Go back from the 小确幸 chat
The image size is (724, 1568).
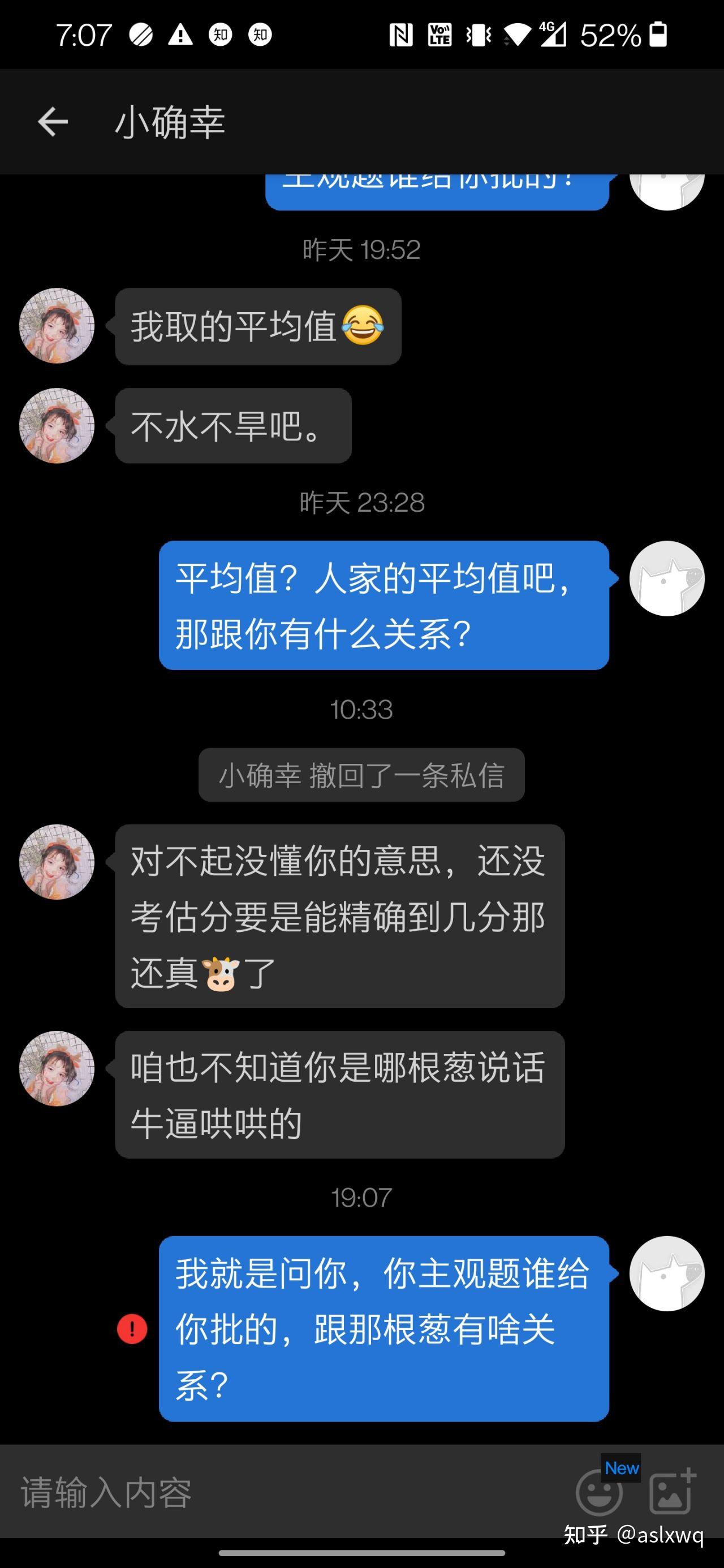(x=53, y=122)
